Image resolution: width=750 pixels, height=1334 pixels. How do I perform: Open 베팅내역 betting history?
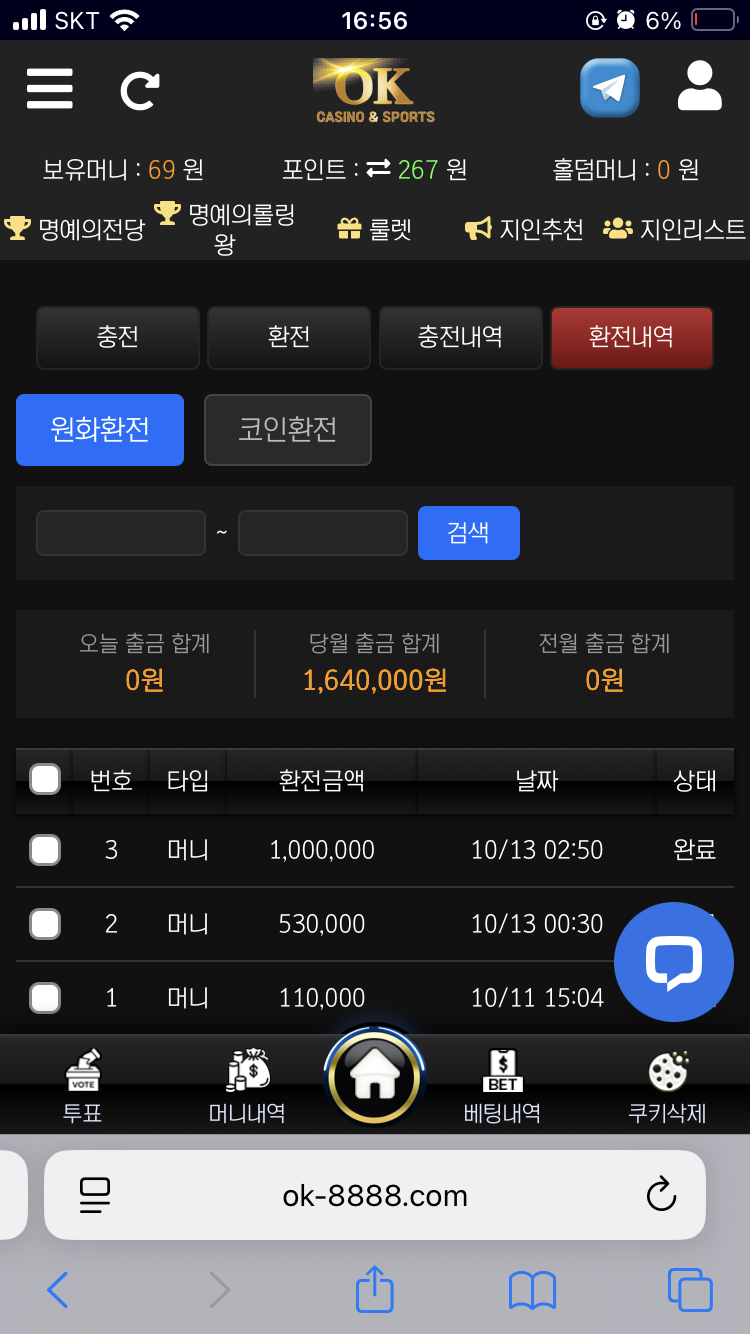[502, 1086]
